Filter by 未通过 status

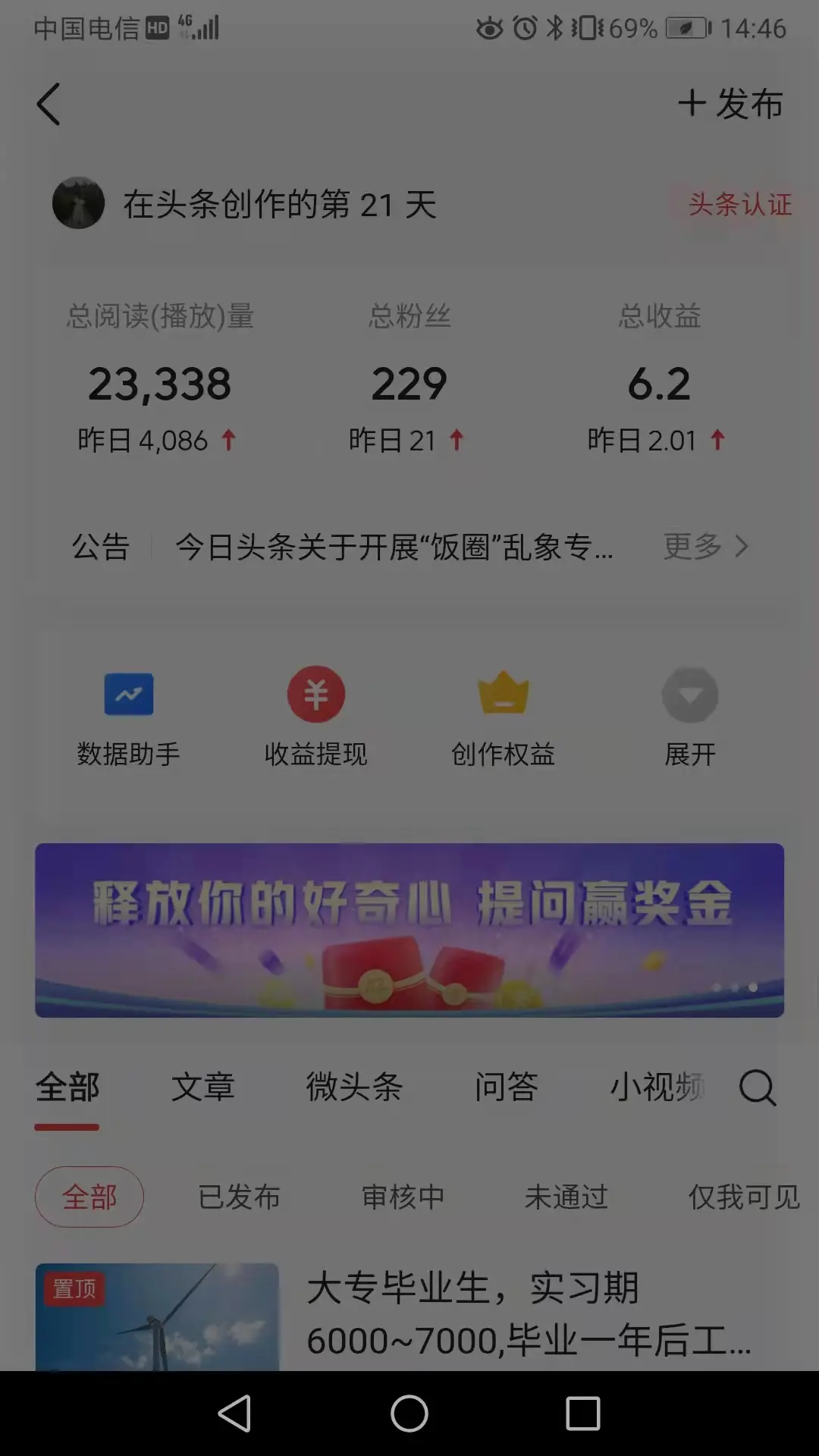(566, 1197)
